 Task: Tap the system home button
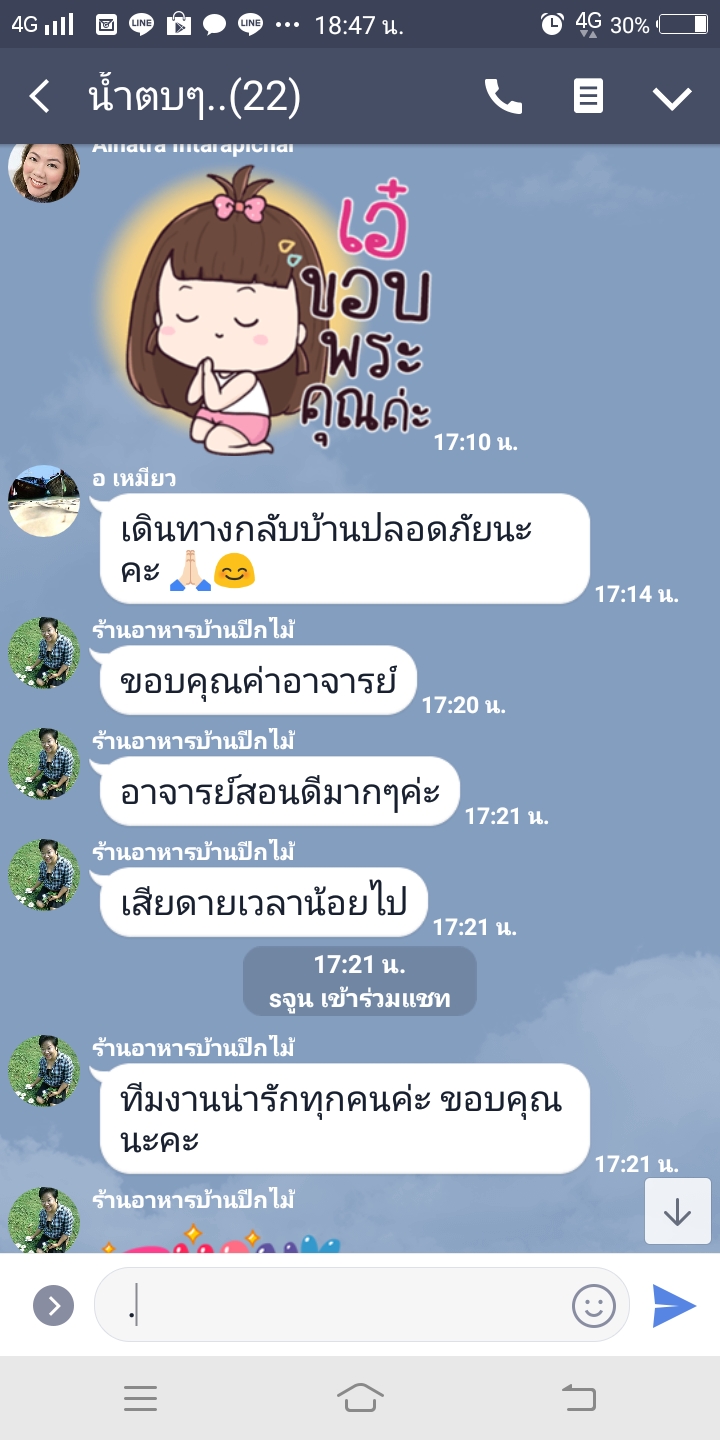pos(360,1397)
